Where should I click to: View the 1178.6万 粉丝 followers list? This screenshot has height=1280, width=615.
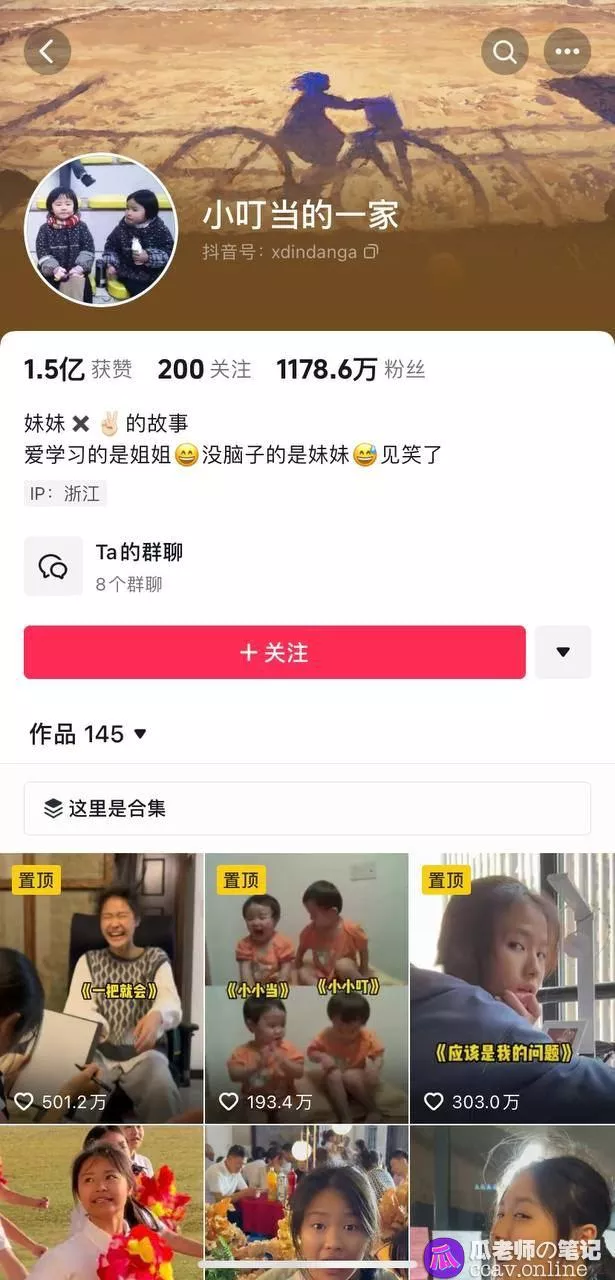[350, 369]
